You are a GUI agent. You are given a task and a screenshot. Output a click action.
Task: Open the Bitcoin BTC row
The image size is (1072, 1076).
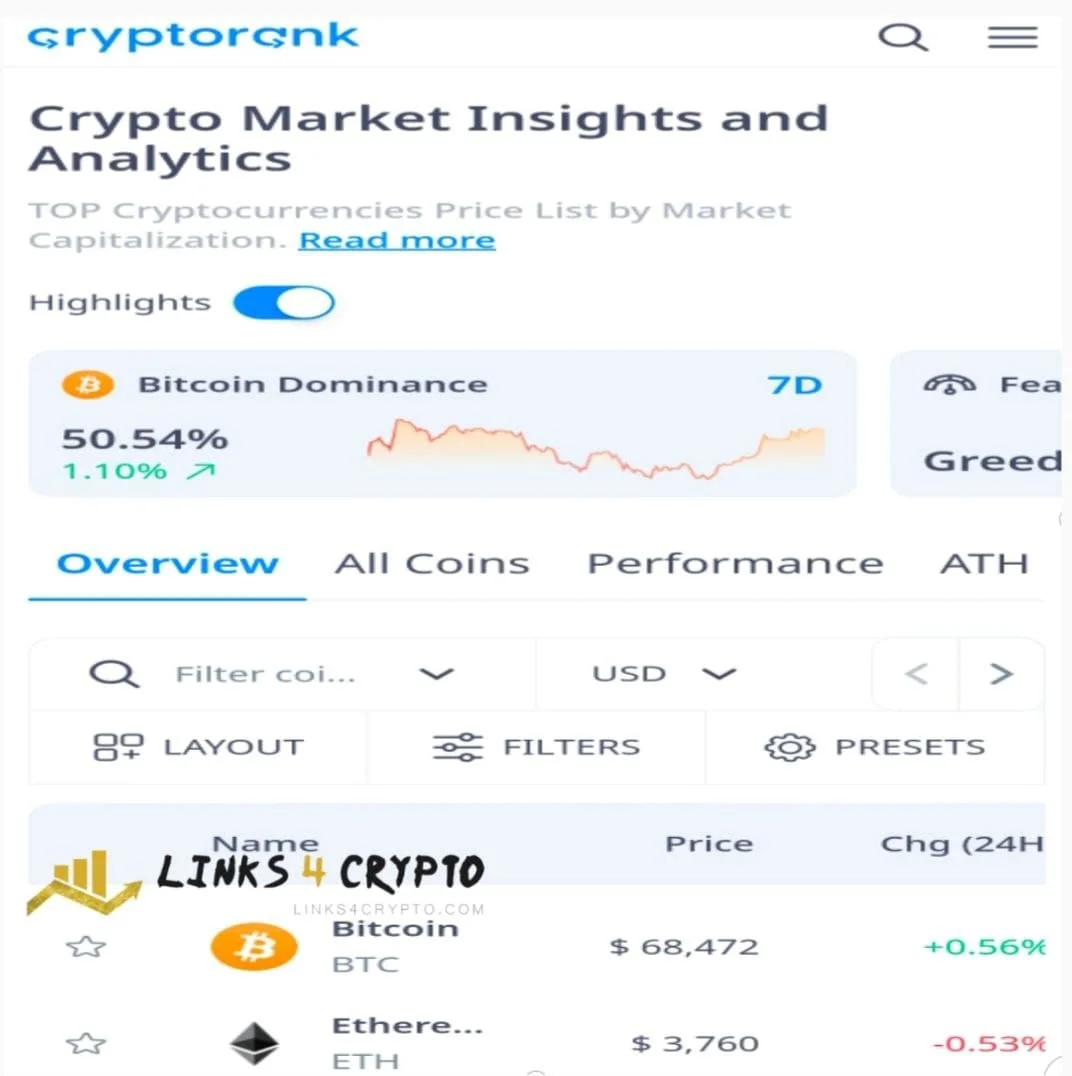pyautogui.click(x=395, y=946)
